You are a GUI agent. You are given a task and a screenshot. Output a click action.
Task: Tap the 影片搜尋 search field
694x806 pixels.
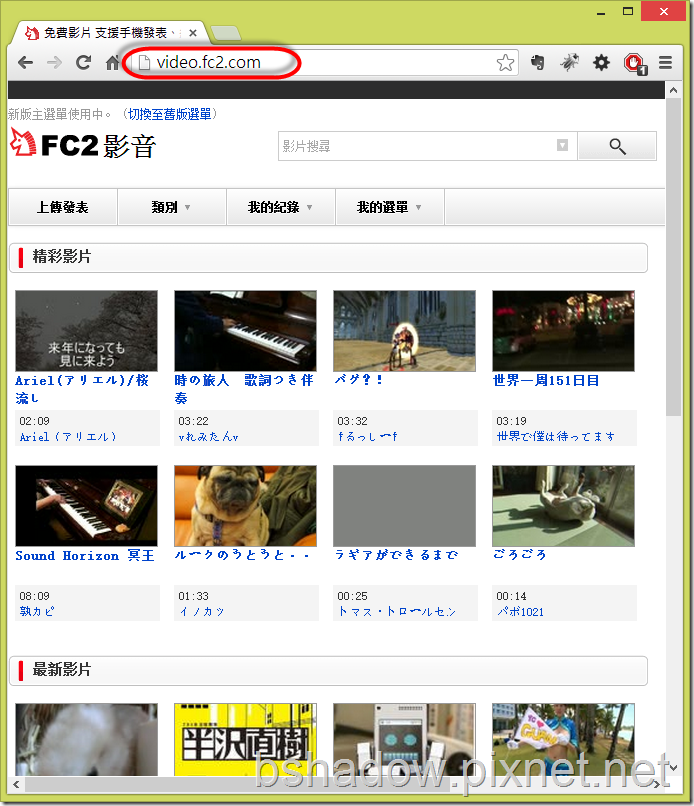(417, 146)
